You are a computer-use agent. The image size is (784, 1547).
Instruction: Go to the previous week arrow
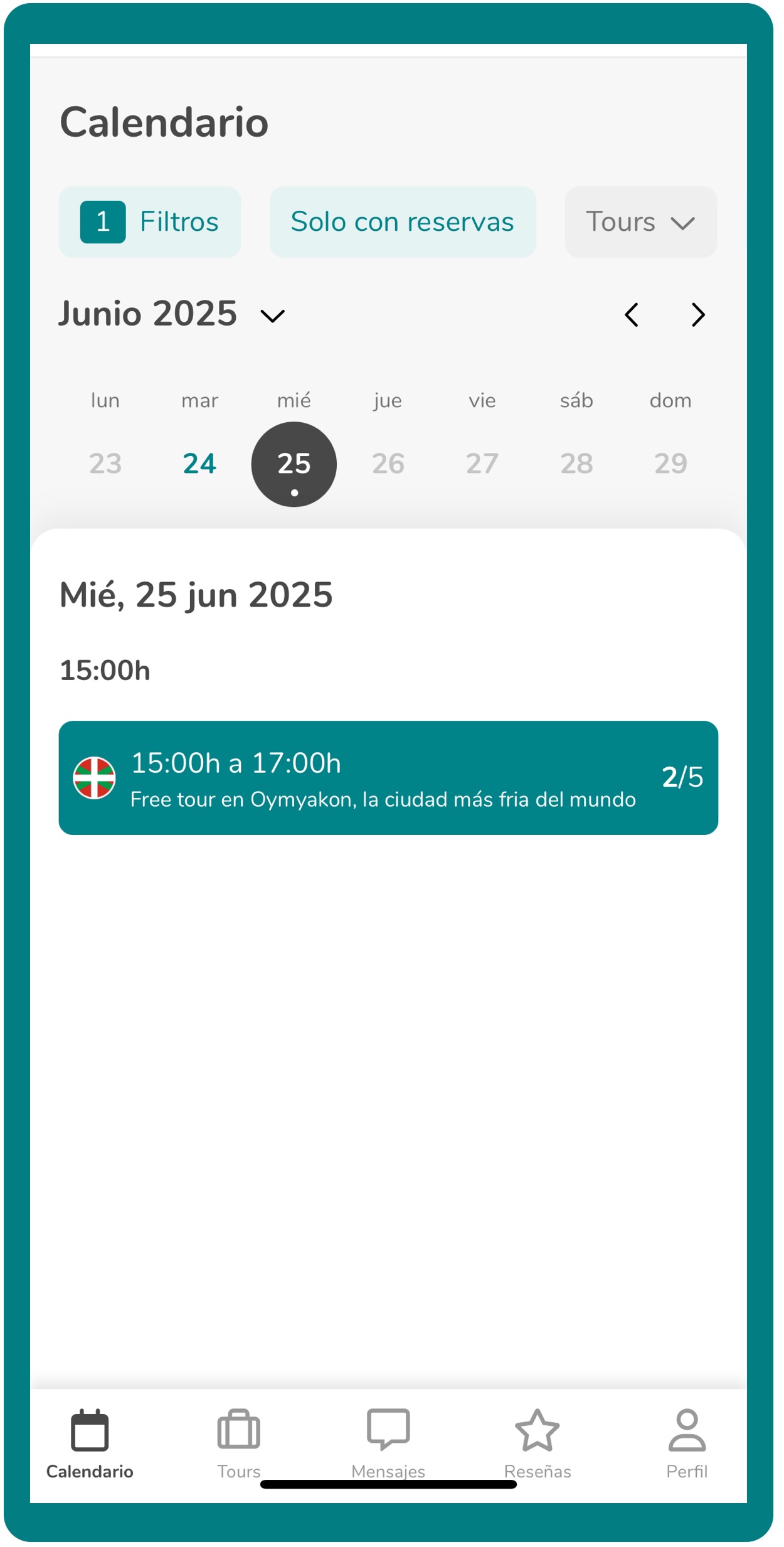click(x=632, y=315)
